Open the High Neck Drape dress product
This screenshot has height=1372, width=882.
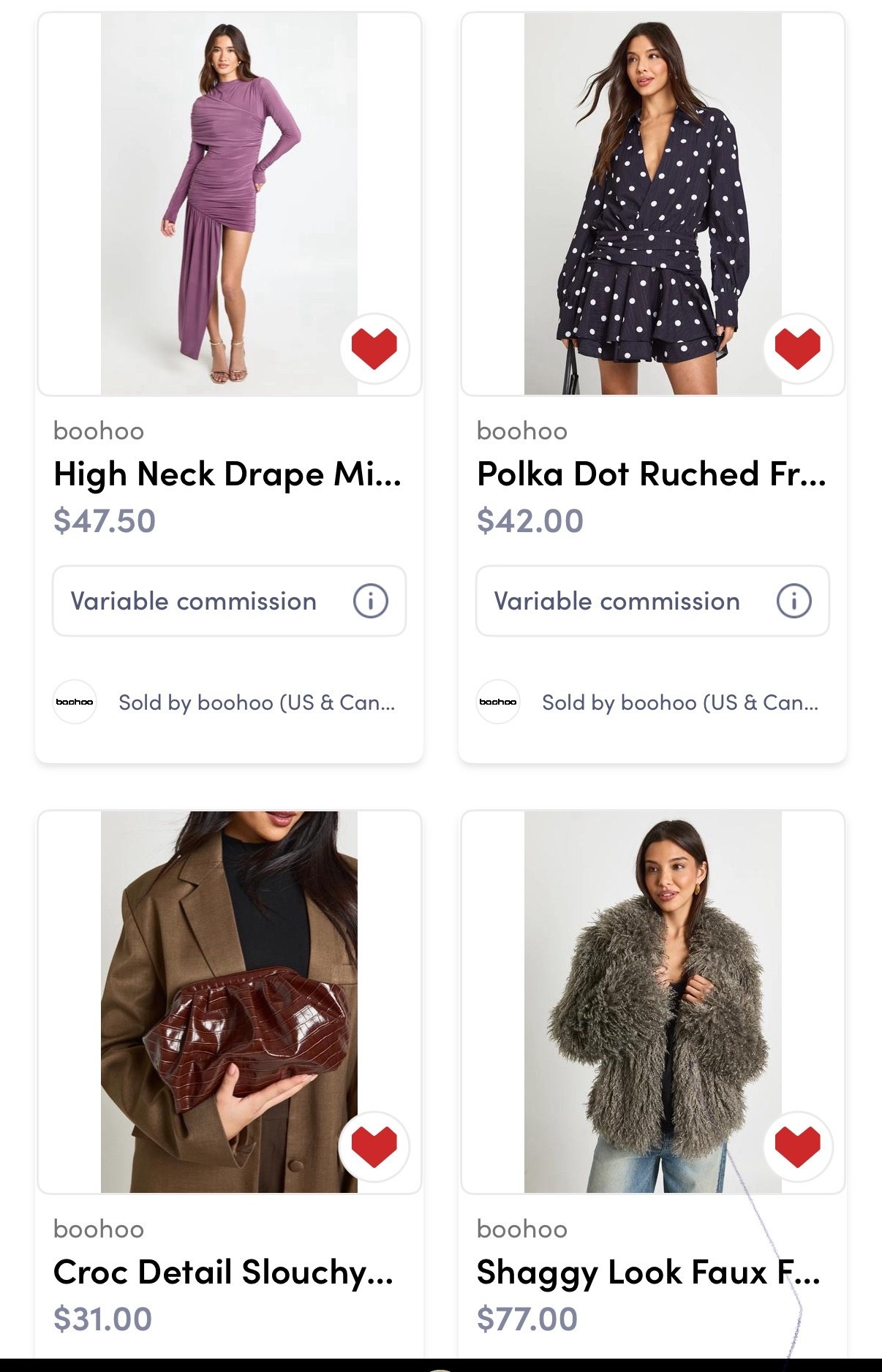point(227,474)
